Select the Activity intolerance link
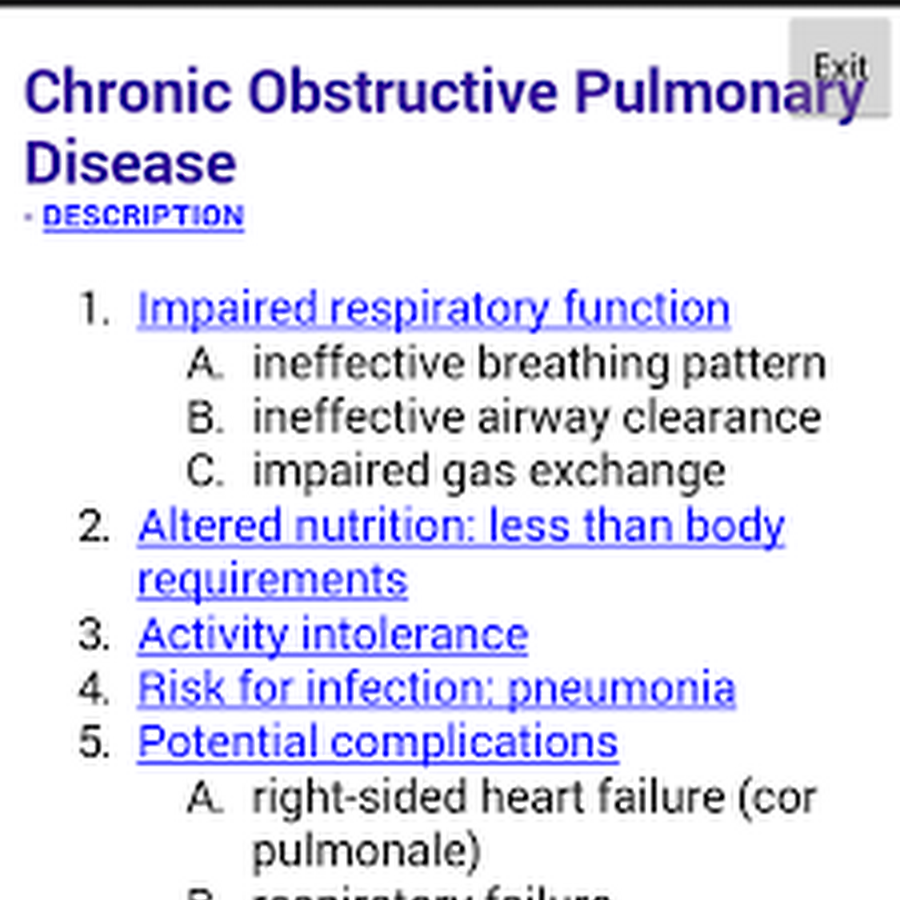This screenshot has height=900, width=900. tap(332, 634)
